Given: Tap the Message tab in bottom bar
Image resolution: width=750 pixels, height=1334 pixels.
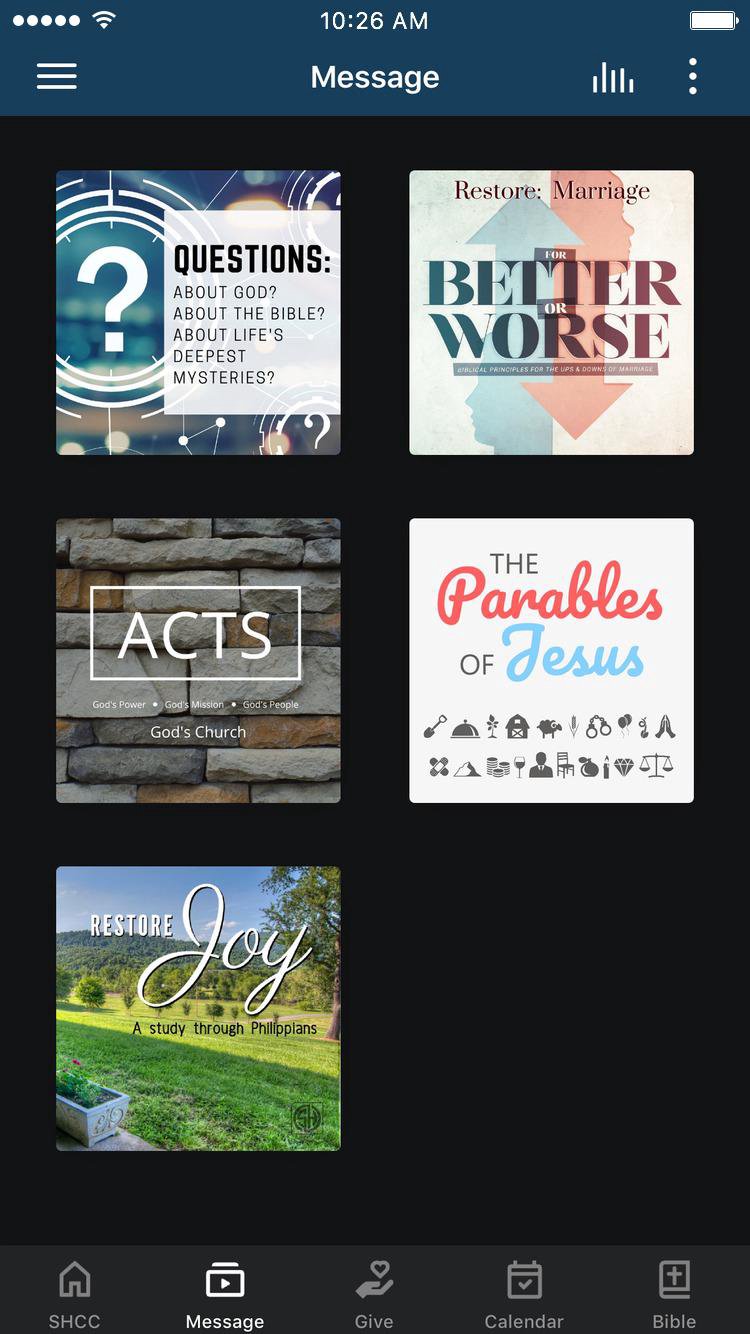Looking at the screenshot, I should coord(225,1293).
